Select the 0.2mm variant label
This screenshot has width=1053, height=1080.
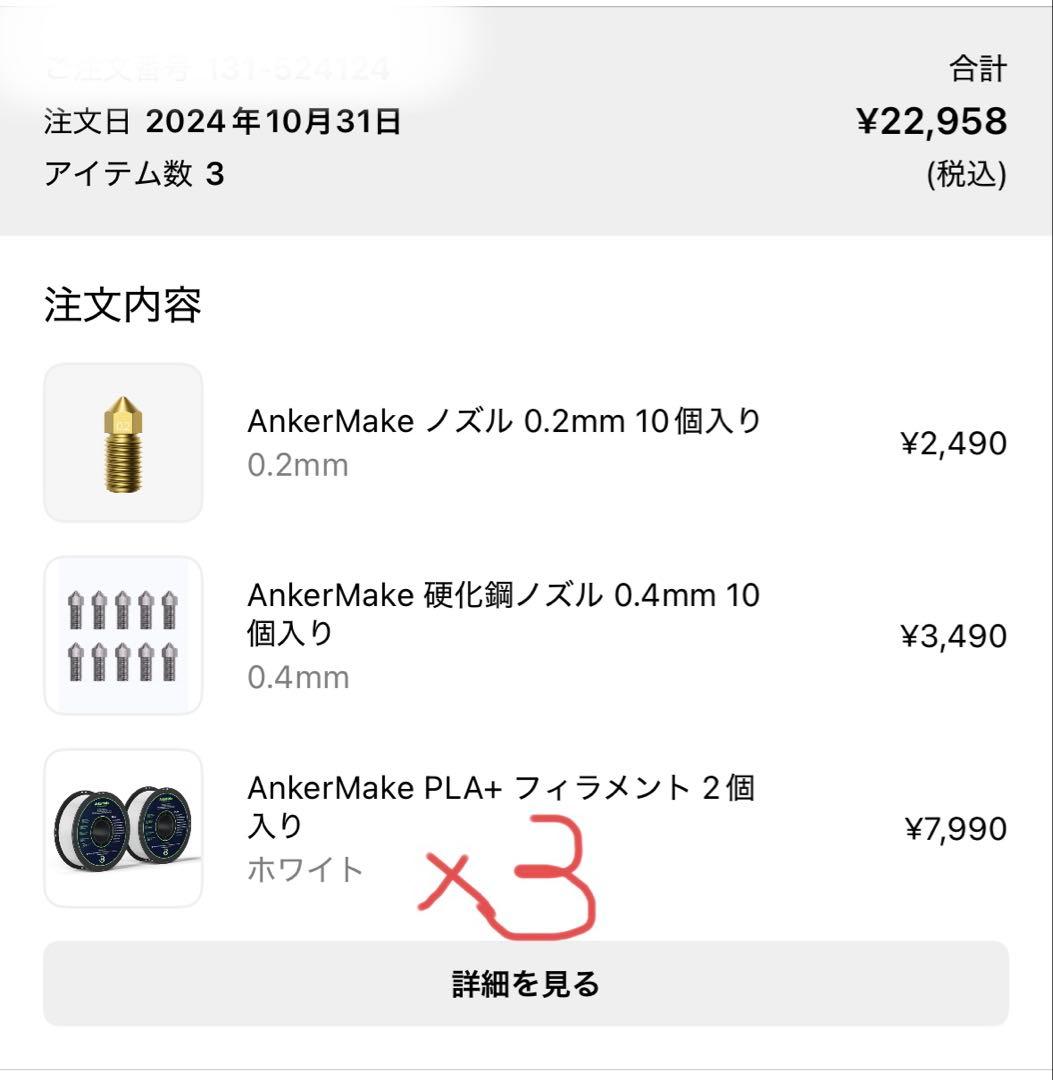(x=297, y=464)
